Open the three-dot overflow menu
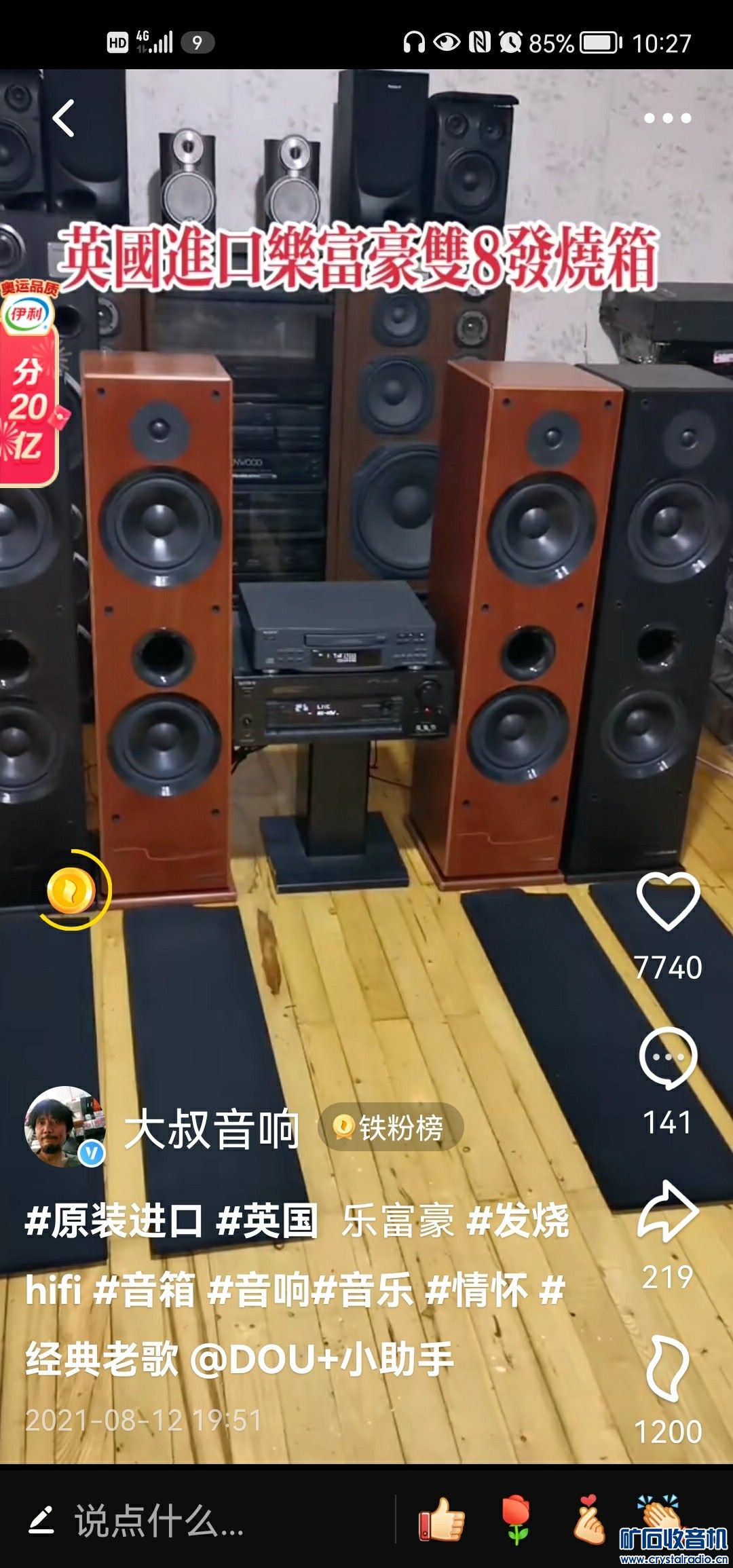The width and height of the screenshot is (733, 1568). pos(667,119)
